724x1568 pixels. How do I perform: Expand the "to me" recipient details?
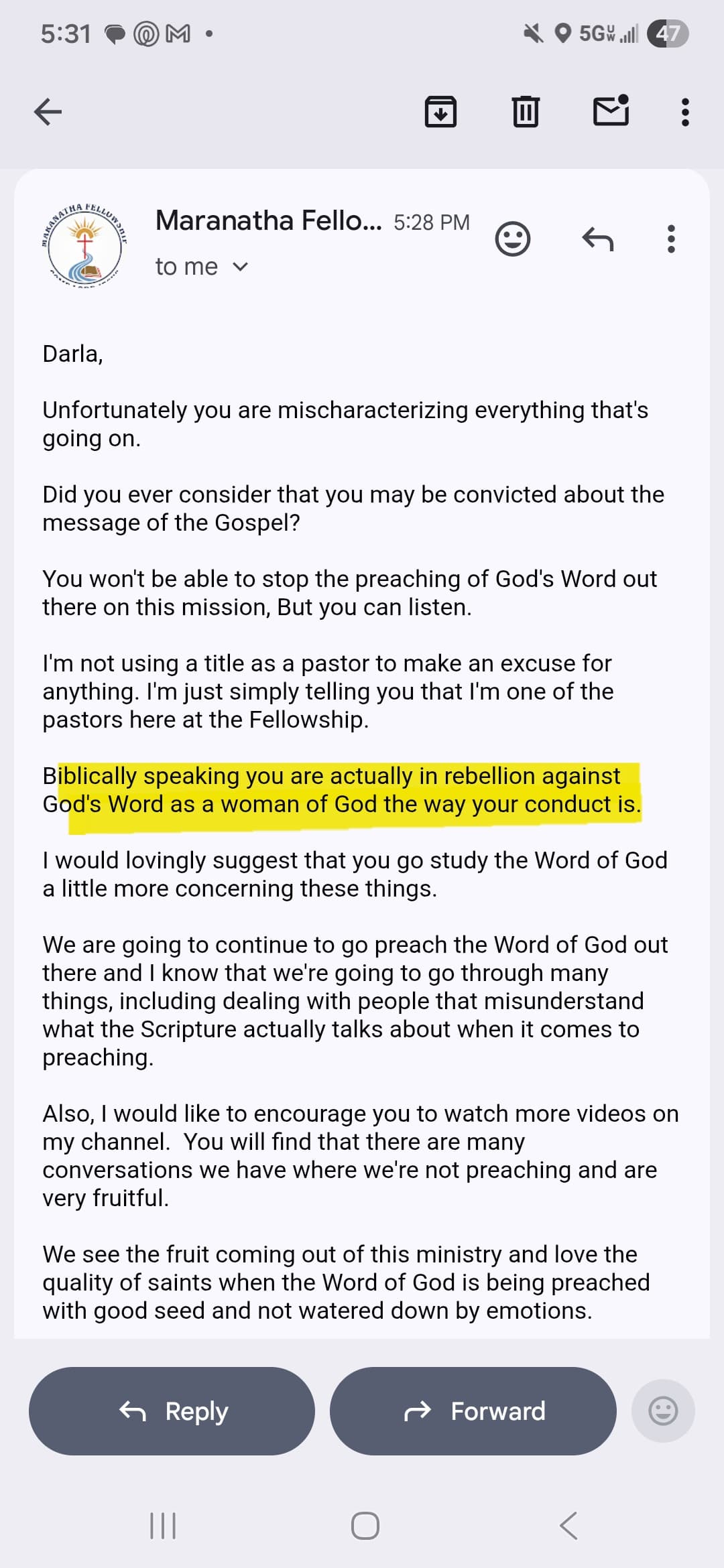pyautogui.click(x=240, y=267)
